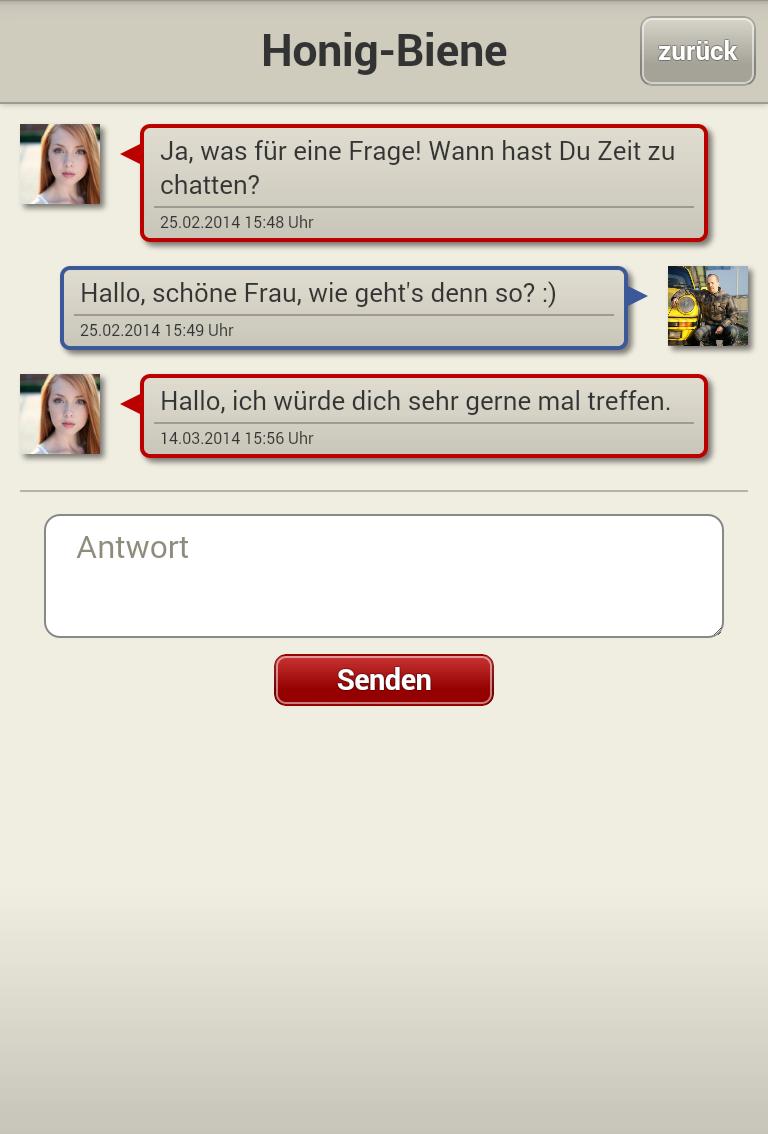Select the woman's avatar beside the third message
The height and width of the screenshot is (1134, 768).
click(60, 414)
